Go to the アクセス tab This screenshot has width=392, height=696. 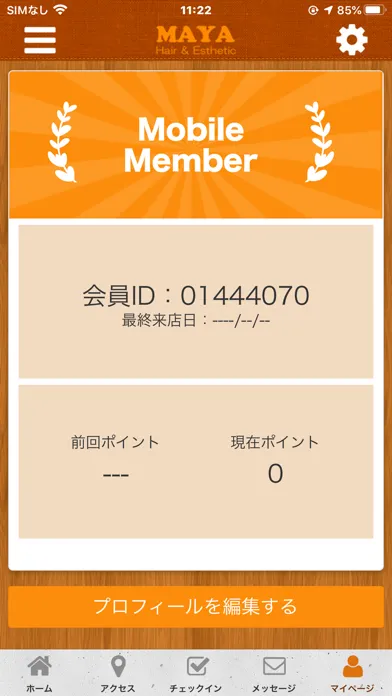[118, 673]
